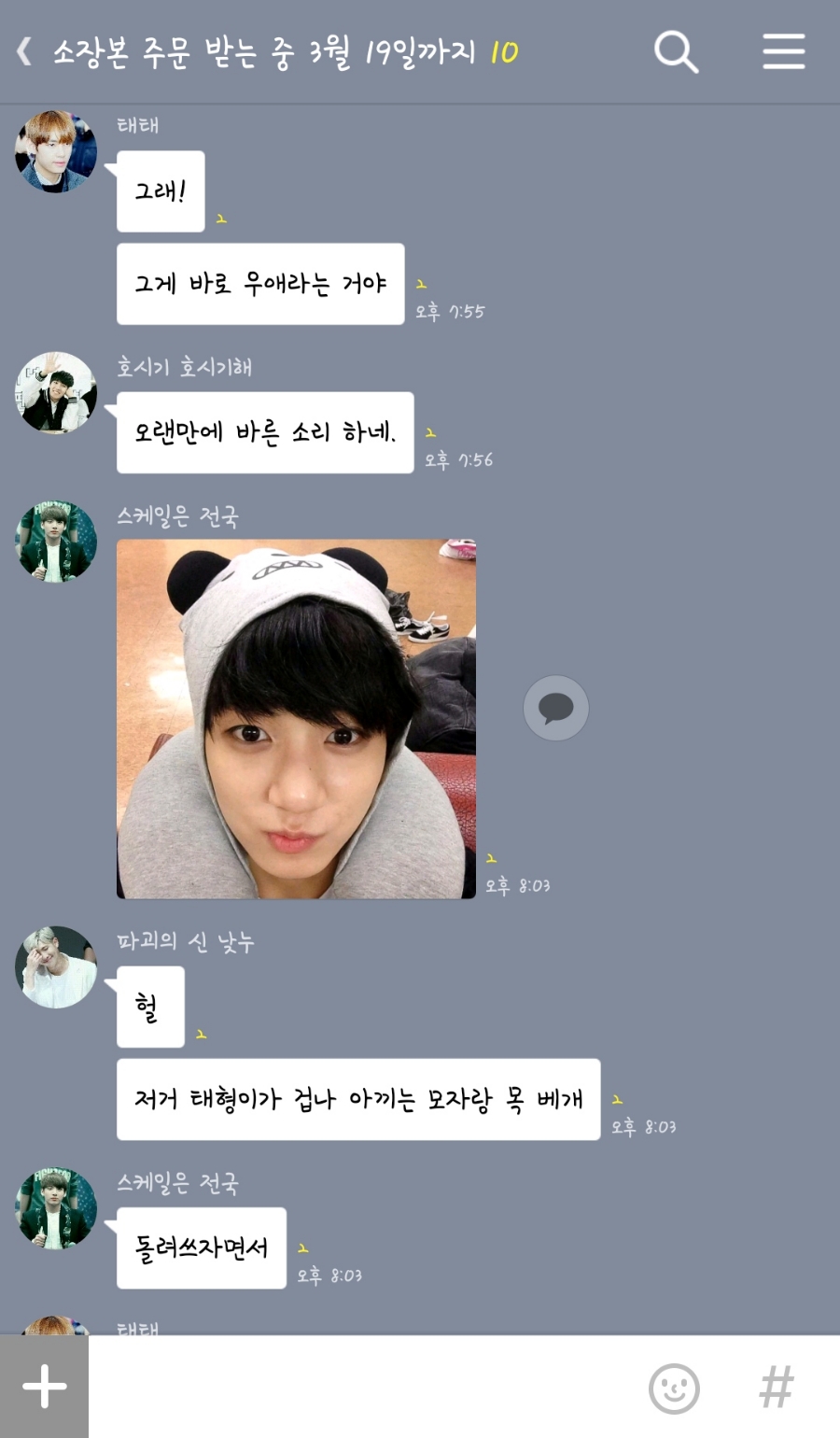840x1438 pixels.
Task: Go back from the chat room
Action: coord(25,51)
